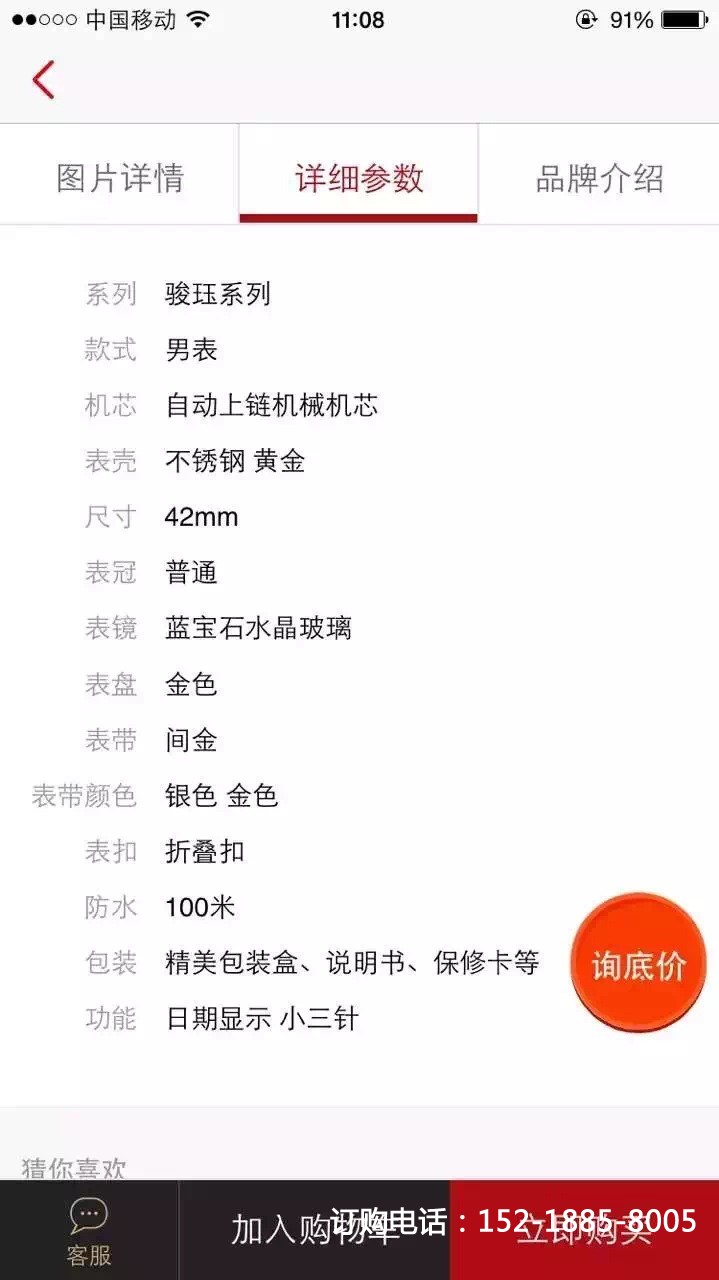Switch to the 图片详情 tab

[x=120, y=178]
